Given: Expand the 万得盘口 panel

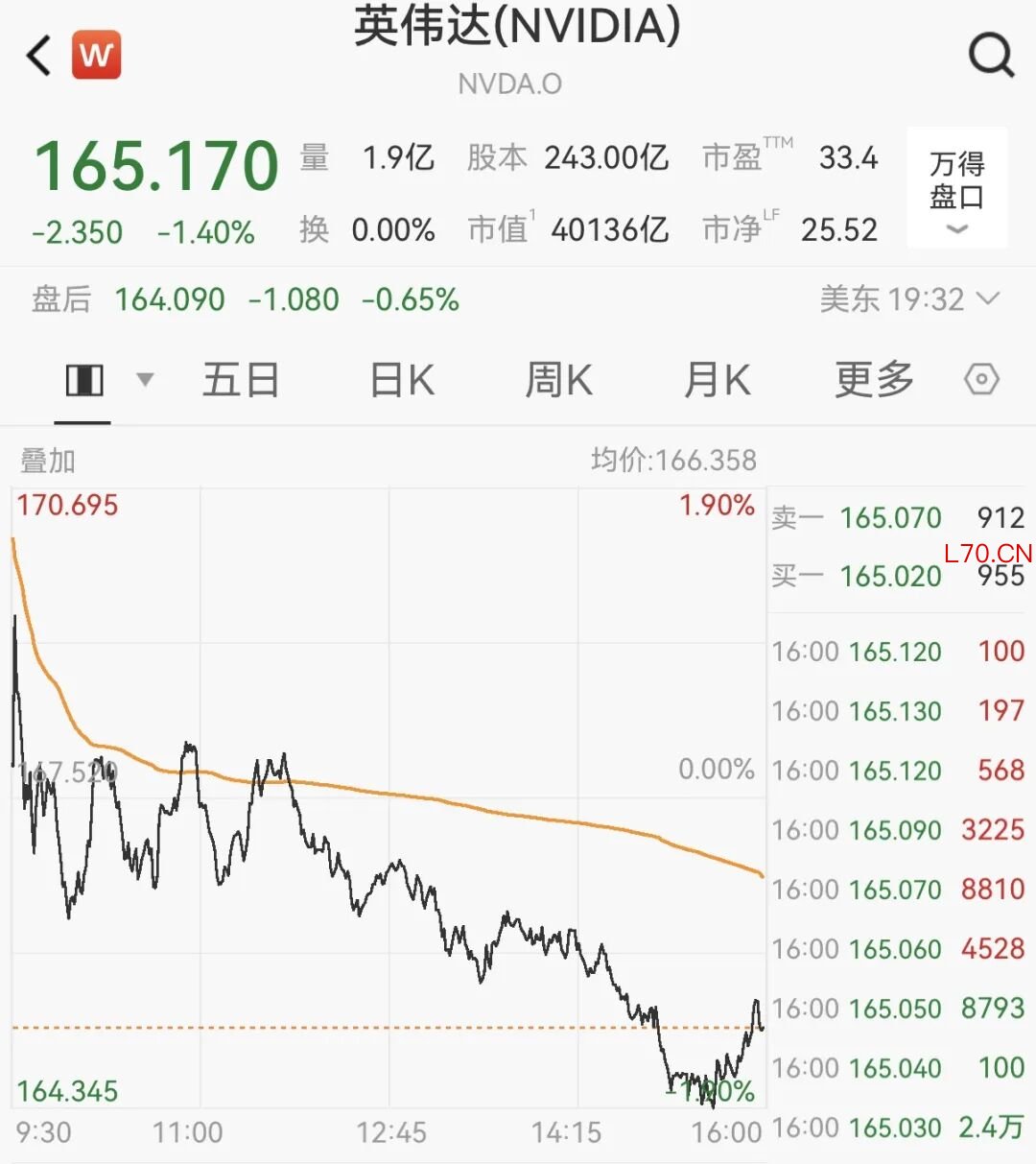Looking at the screenshot, I should 956,189.
